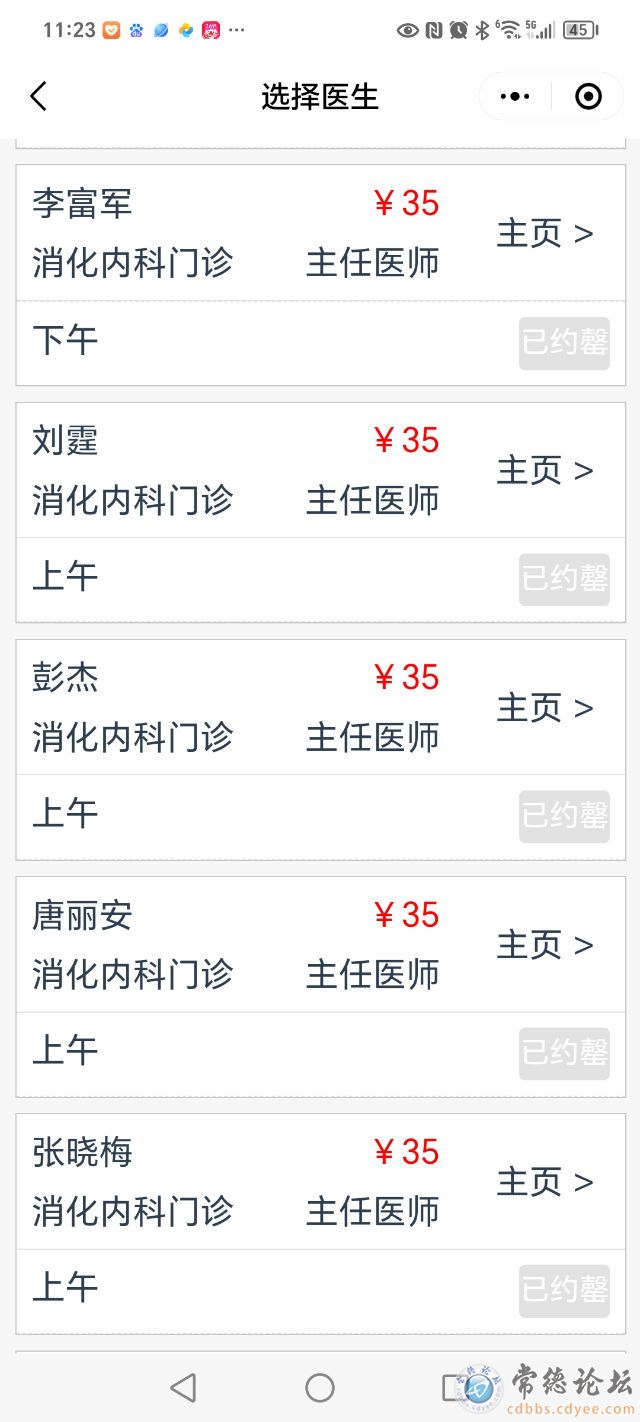Tap 已约罄 button for 刘霆 上午 slot

click(564, 579)
